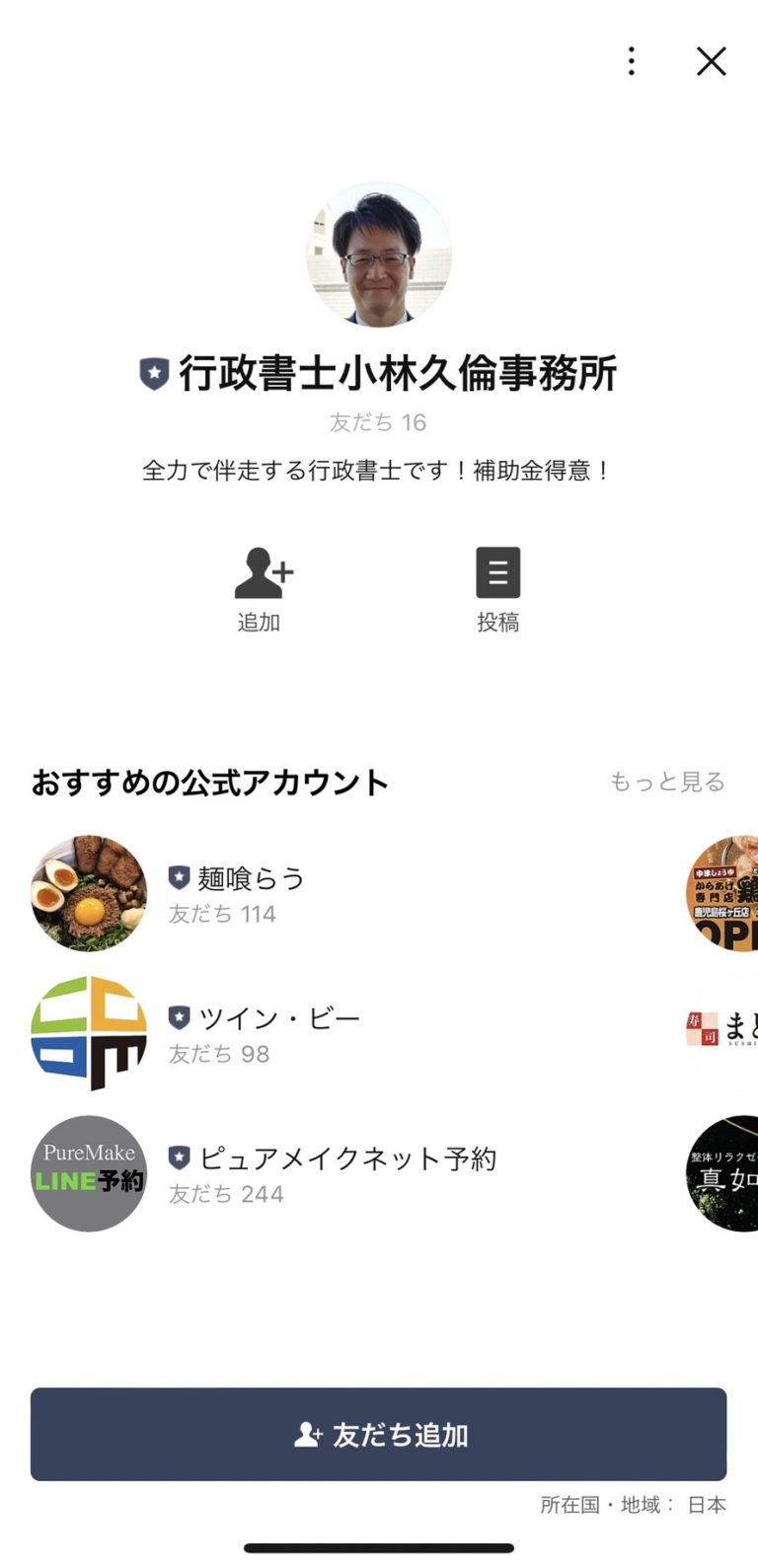This screenshot has width=758, height=1568.
Task: Click the verified badge beside ピュアメイクネット予約
Action: (x=178, y=1157)
